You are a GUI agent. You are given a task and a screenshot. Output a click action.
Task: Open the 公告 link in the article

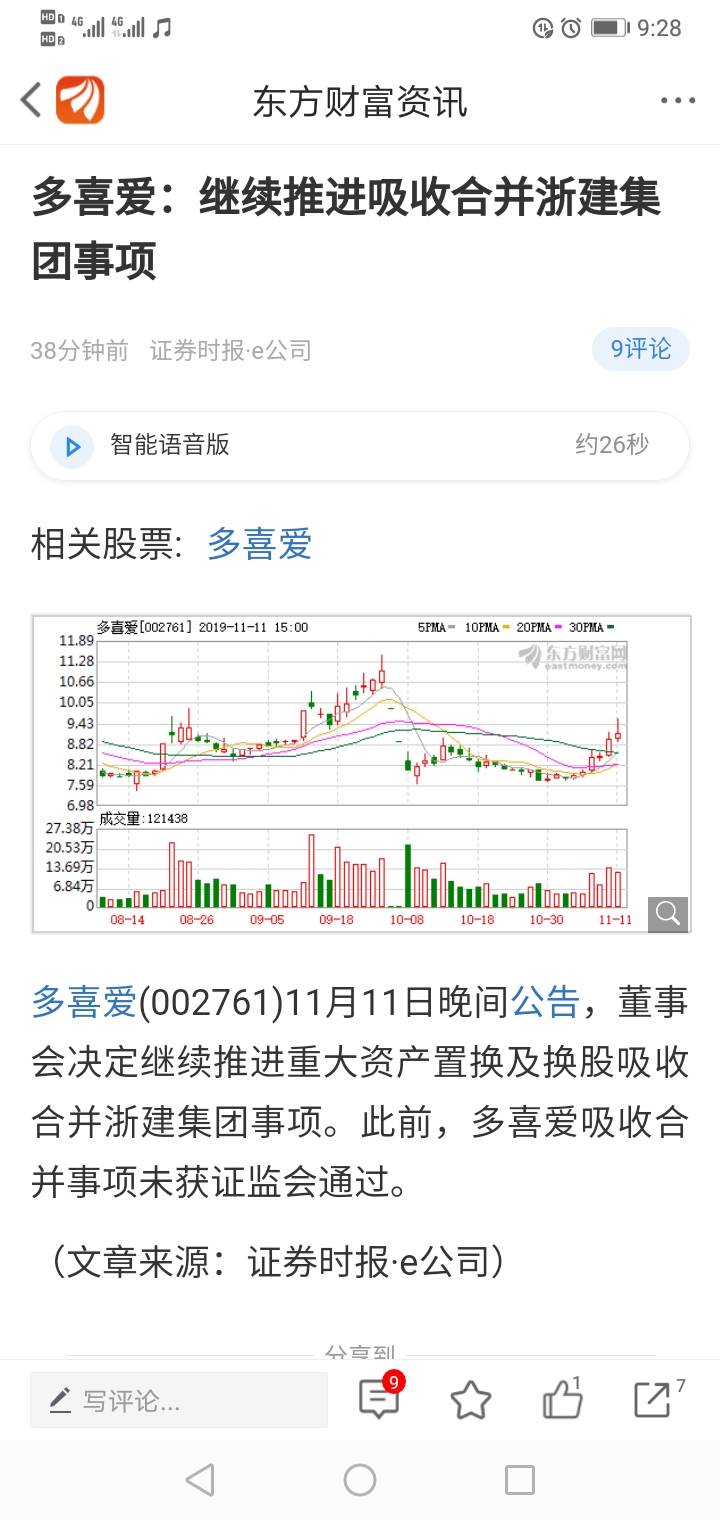click(545, 1001)
